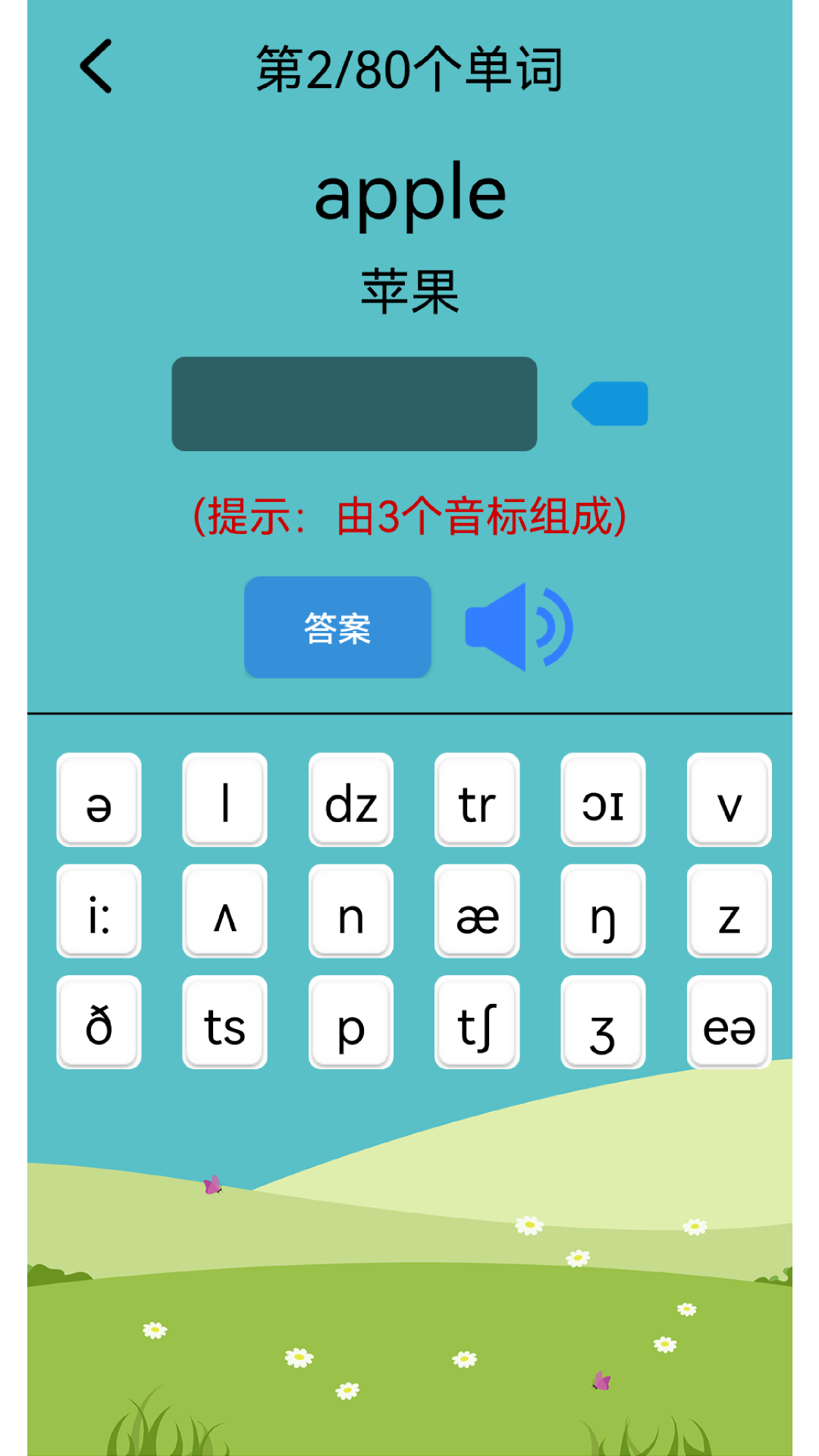Tap the ɔɪ phonetic key
Screen dimensions: 819x1456
603,800
